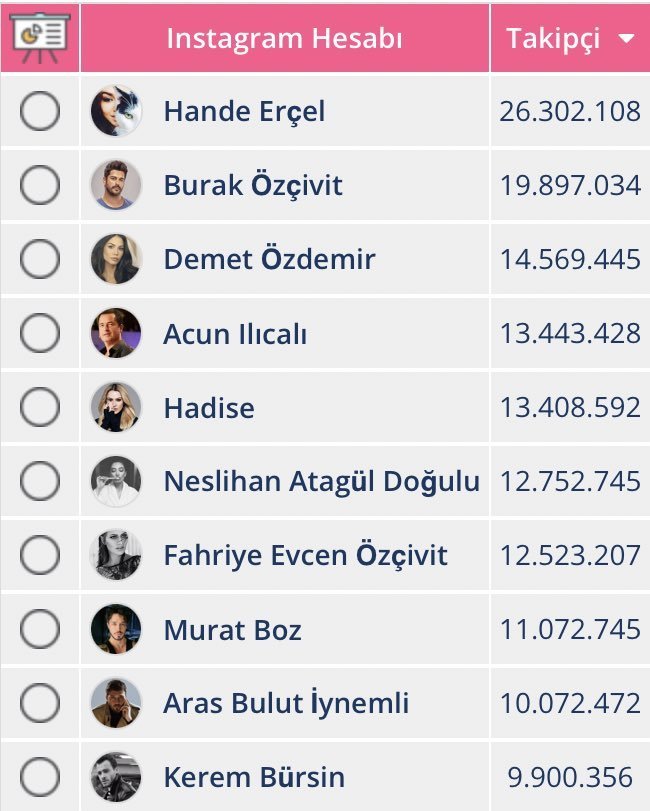Choose Demet Özdemir's radio button
This screenshot has height=811, width=650.
pyautogui.click(x=40, y=259)
